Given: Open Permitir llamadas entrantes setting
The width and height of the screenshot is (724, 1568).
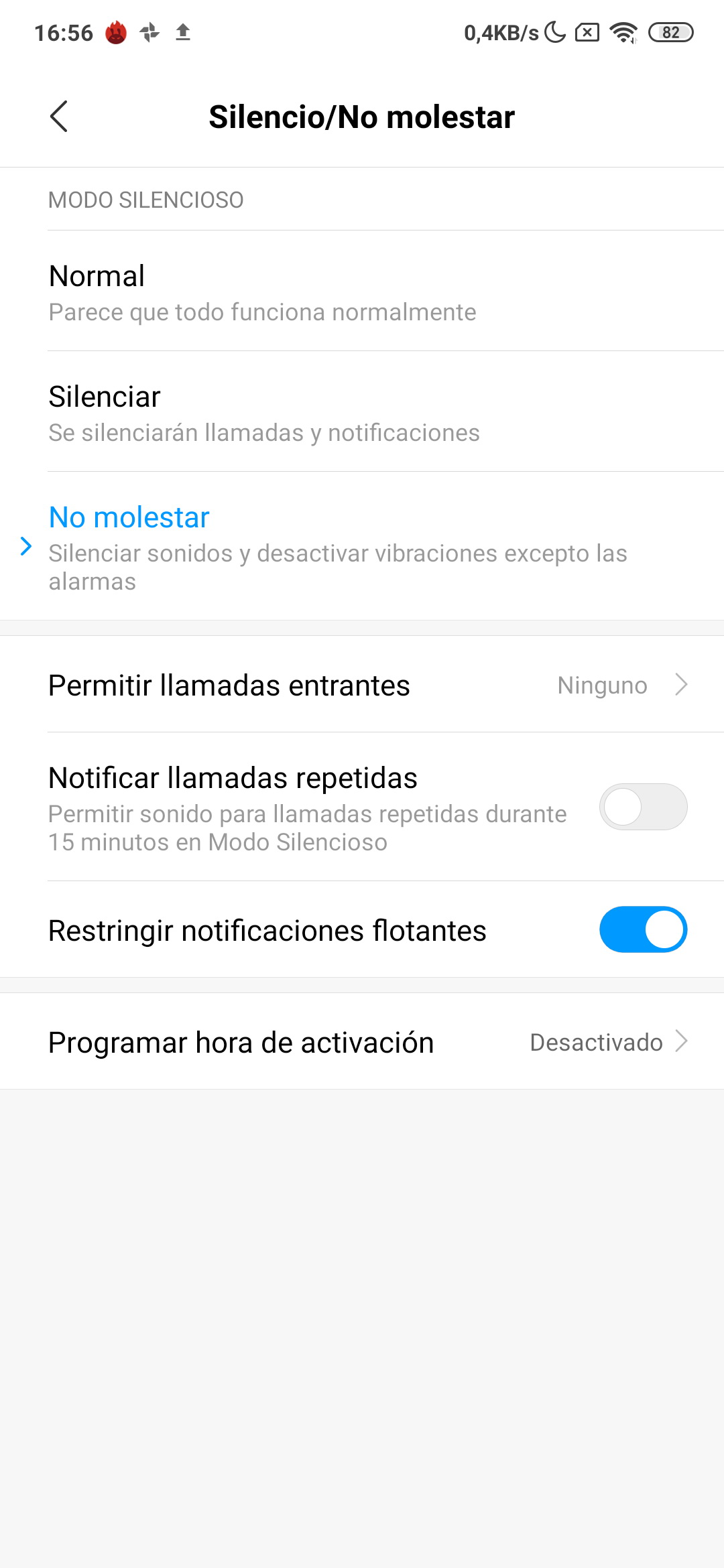Looking at the screenshot, I should [x=362, y=685].
